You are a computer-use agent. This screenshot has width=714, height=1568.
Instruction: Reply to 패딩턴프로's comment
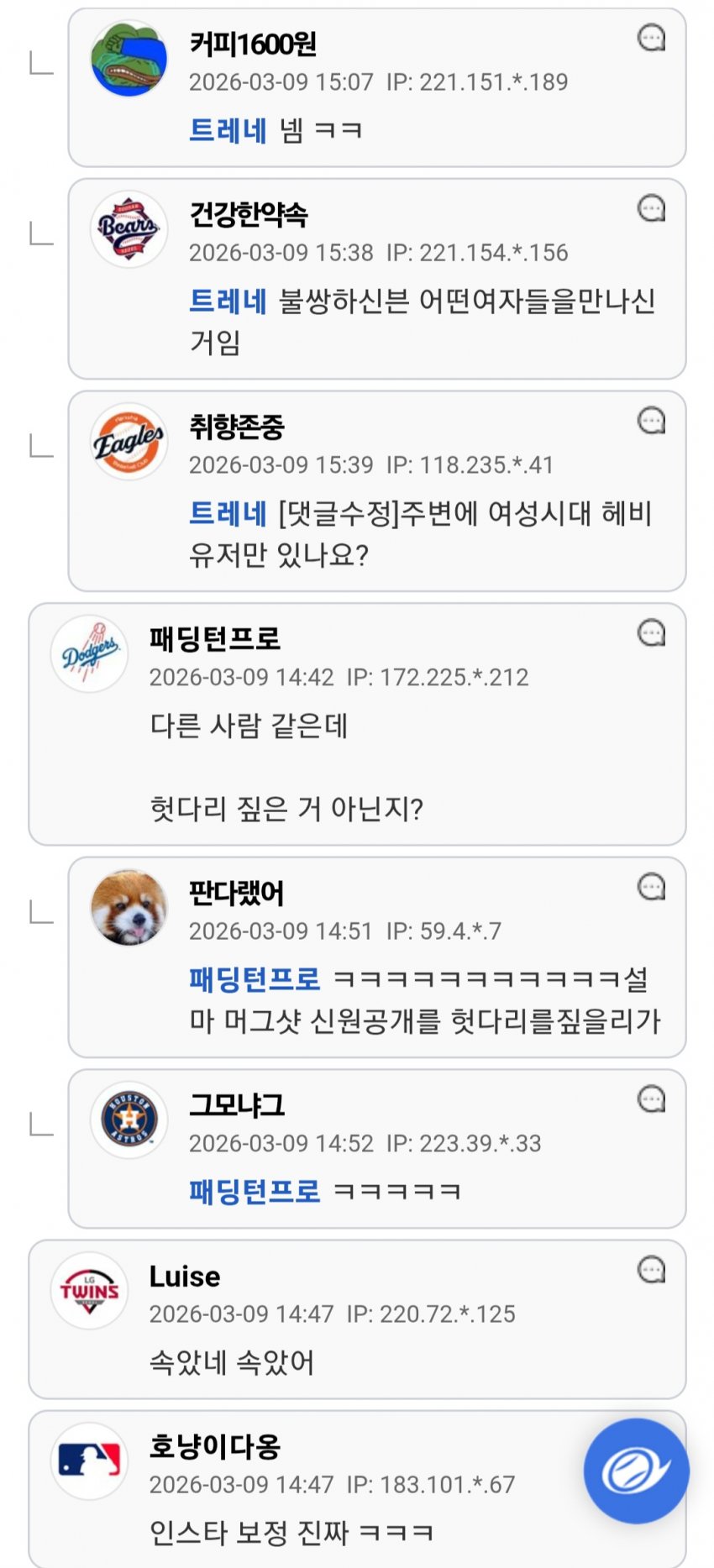651,633
